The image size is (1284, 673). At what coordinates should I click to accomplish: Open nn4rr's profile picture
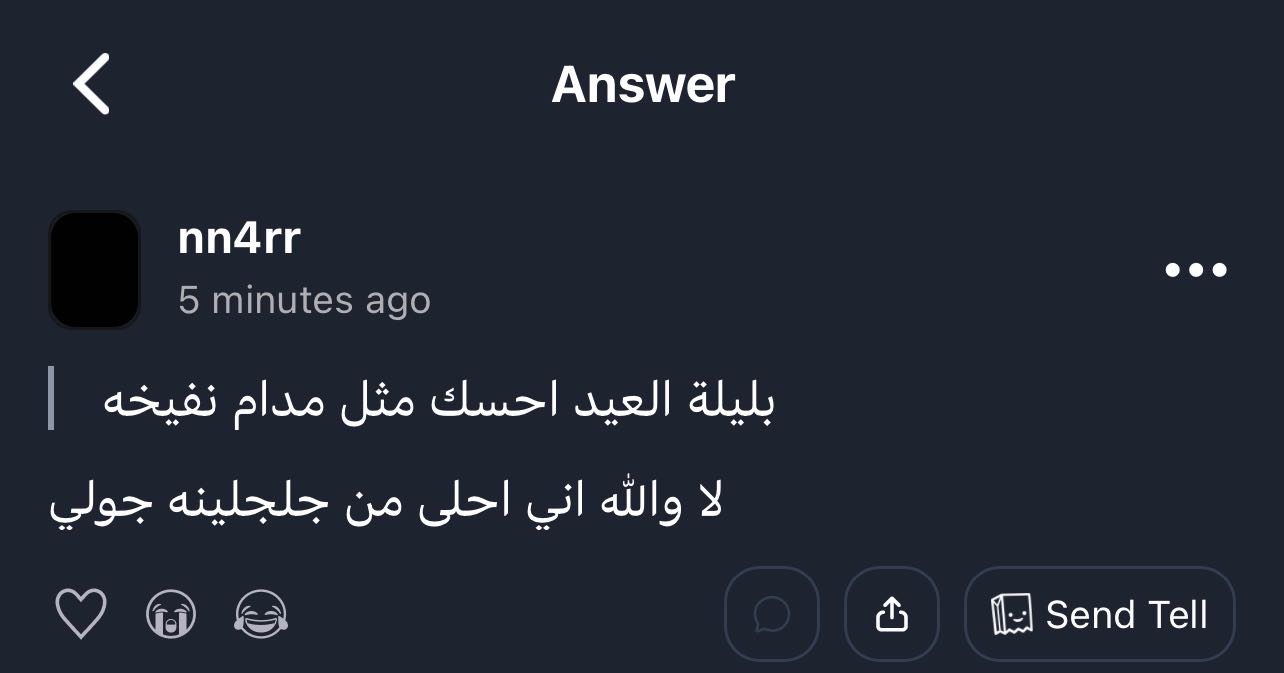[x=94, y=270]
